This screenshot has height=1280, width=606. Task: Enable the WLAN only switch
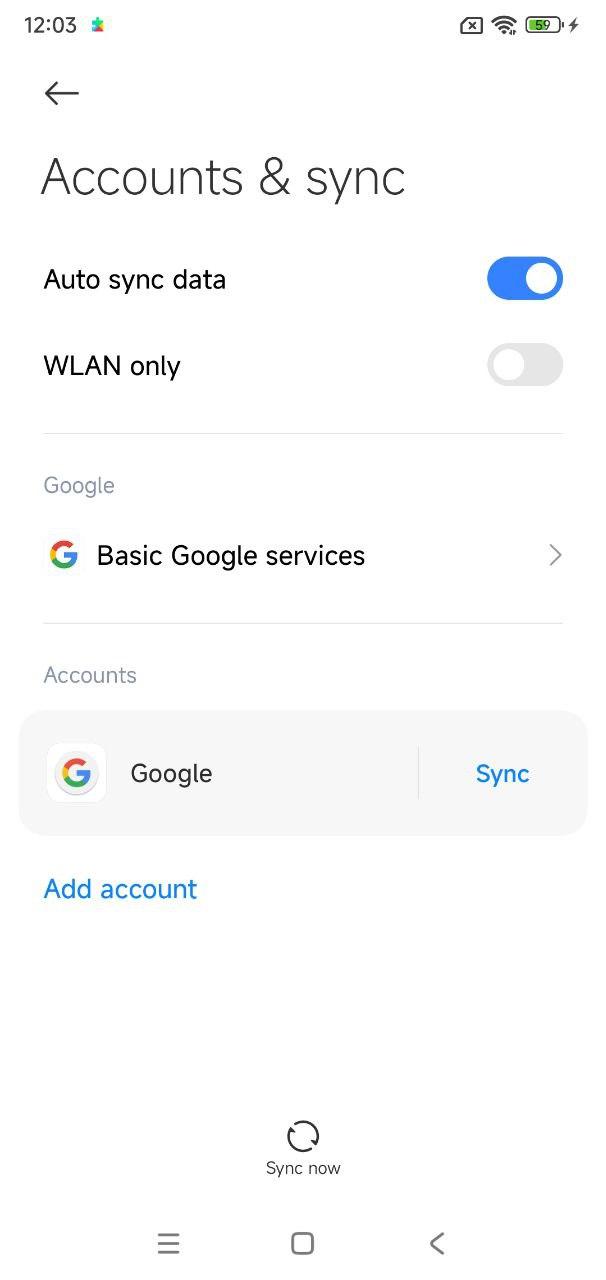click(x=524, y=365)
